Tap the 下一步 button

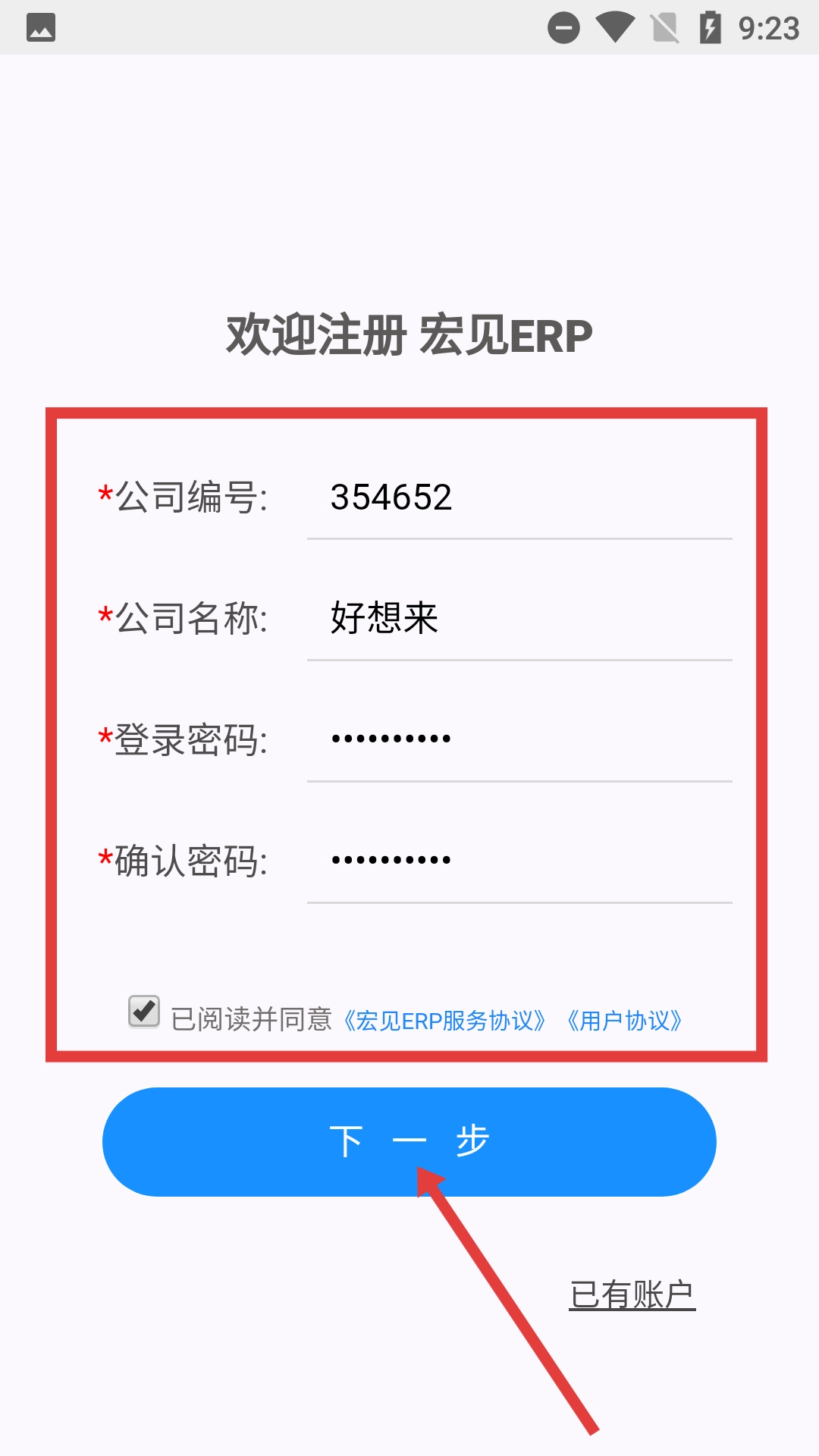409,1141
